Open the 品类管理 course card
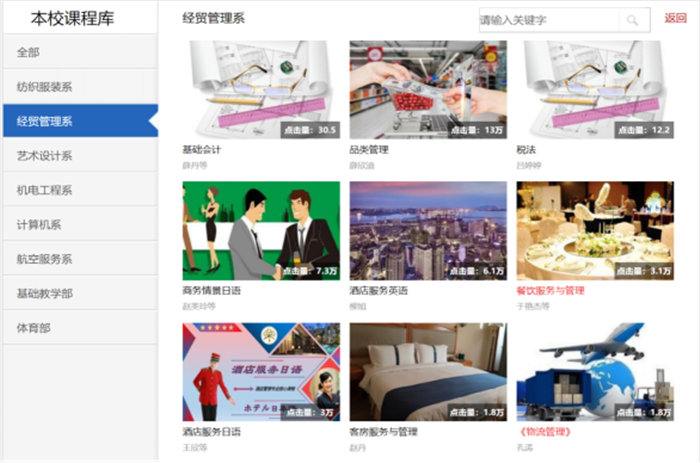 click(428, 90)
